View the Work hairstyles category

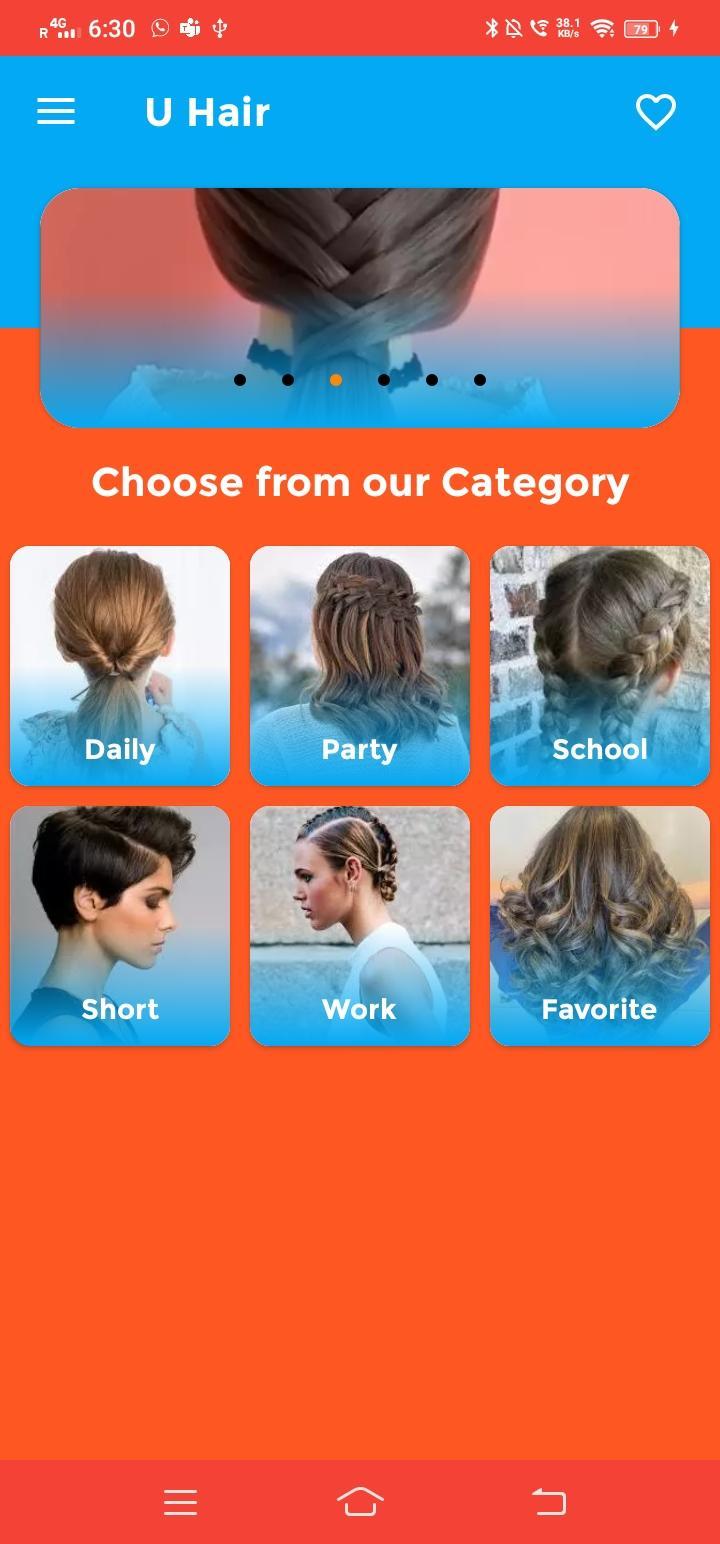click(x=360, y=926)
